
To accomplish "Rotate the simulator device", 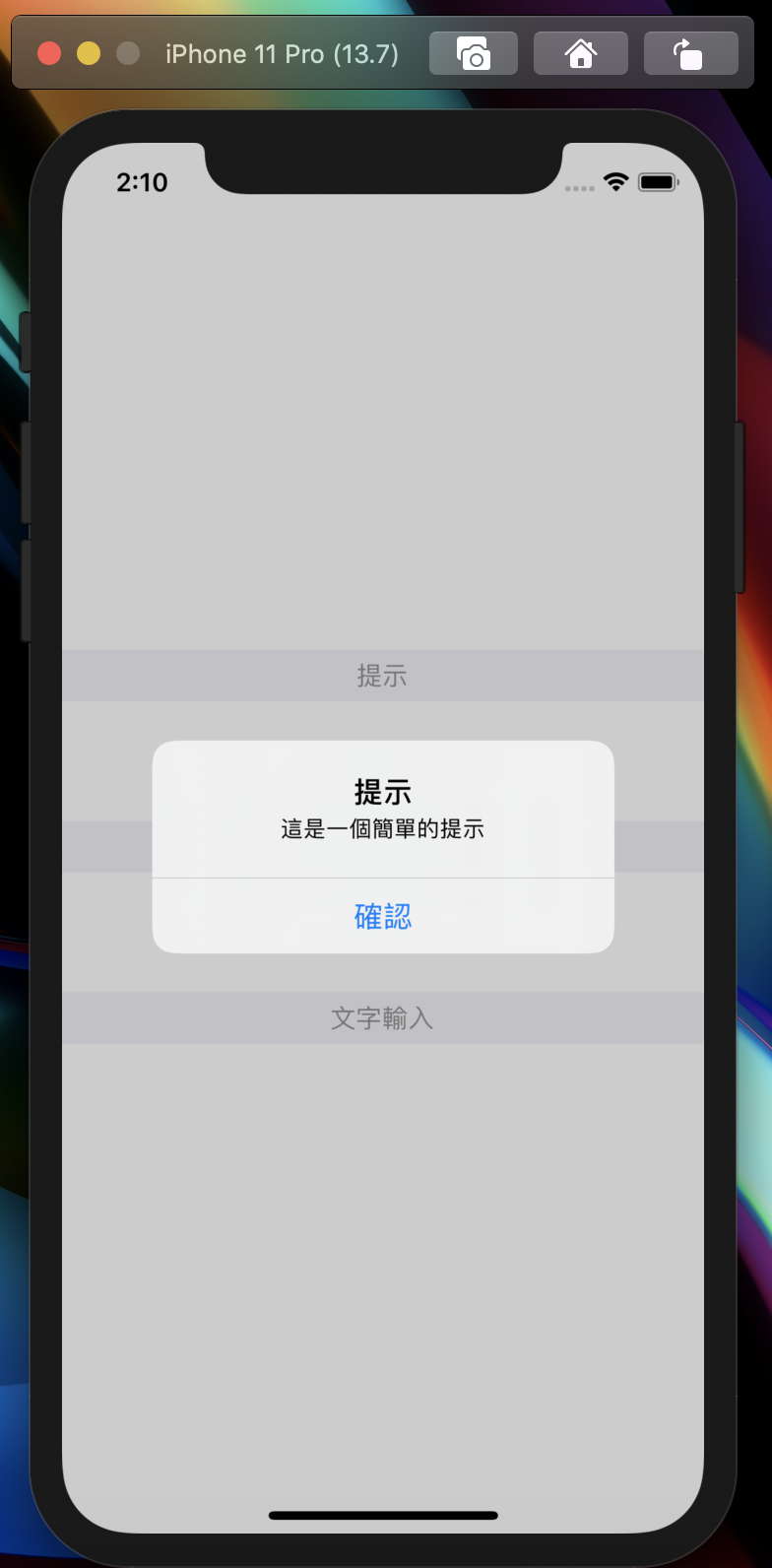I will (690, 53).
